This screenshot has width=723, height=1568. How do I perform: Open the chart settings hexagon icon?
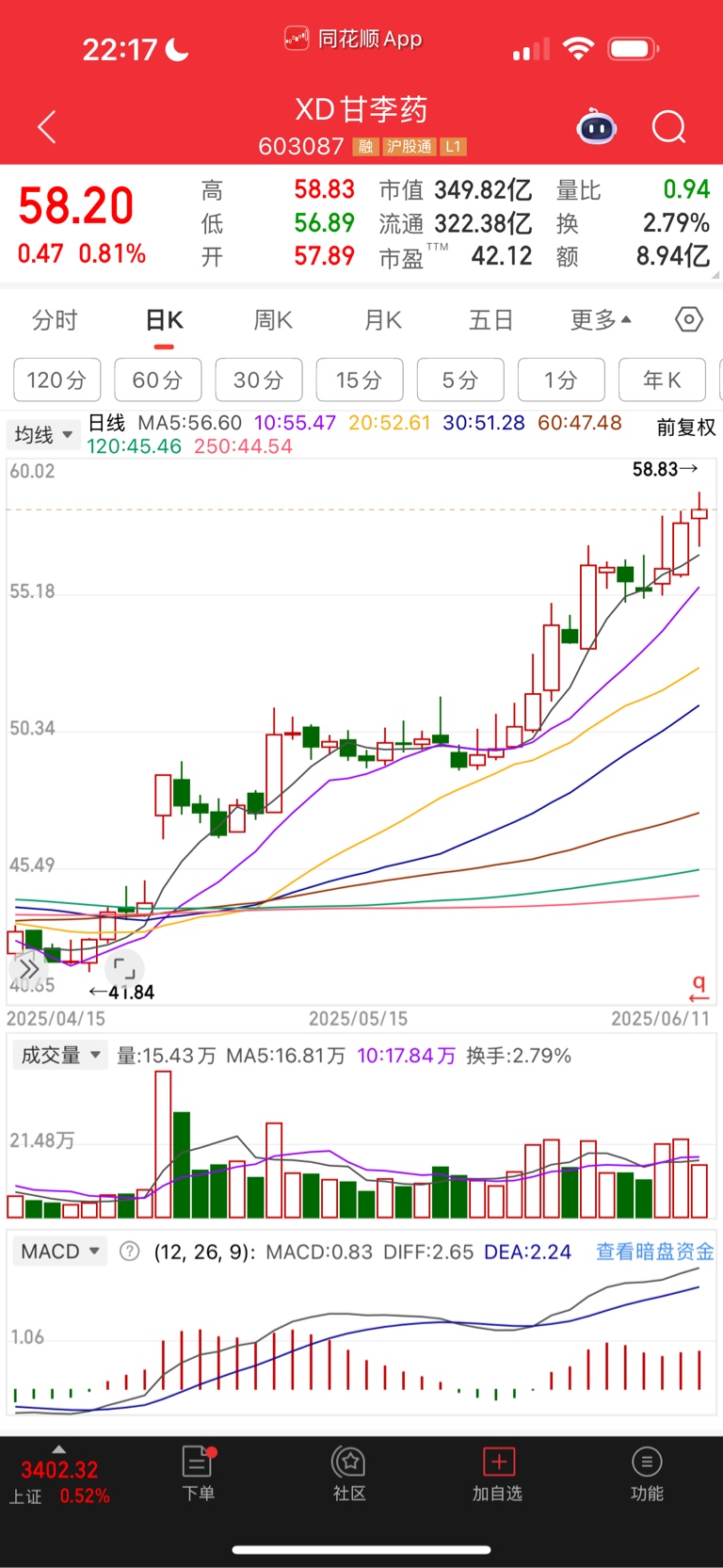click(689, 320)
